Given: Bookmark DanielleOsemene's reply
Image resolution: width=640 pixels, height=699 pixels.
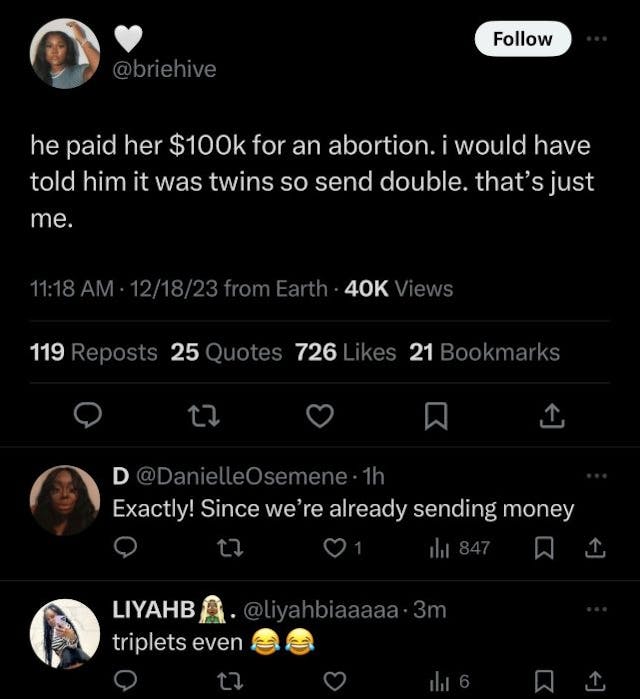Looking at the screenshot, I should tap(545, 548).
